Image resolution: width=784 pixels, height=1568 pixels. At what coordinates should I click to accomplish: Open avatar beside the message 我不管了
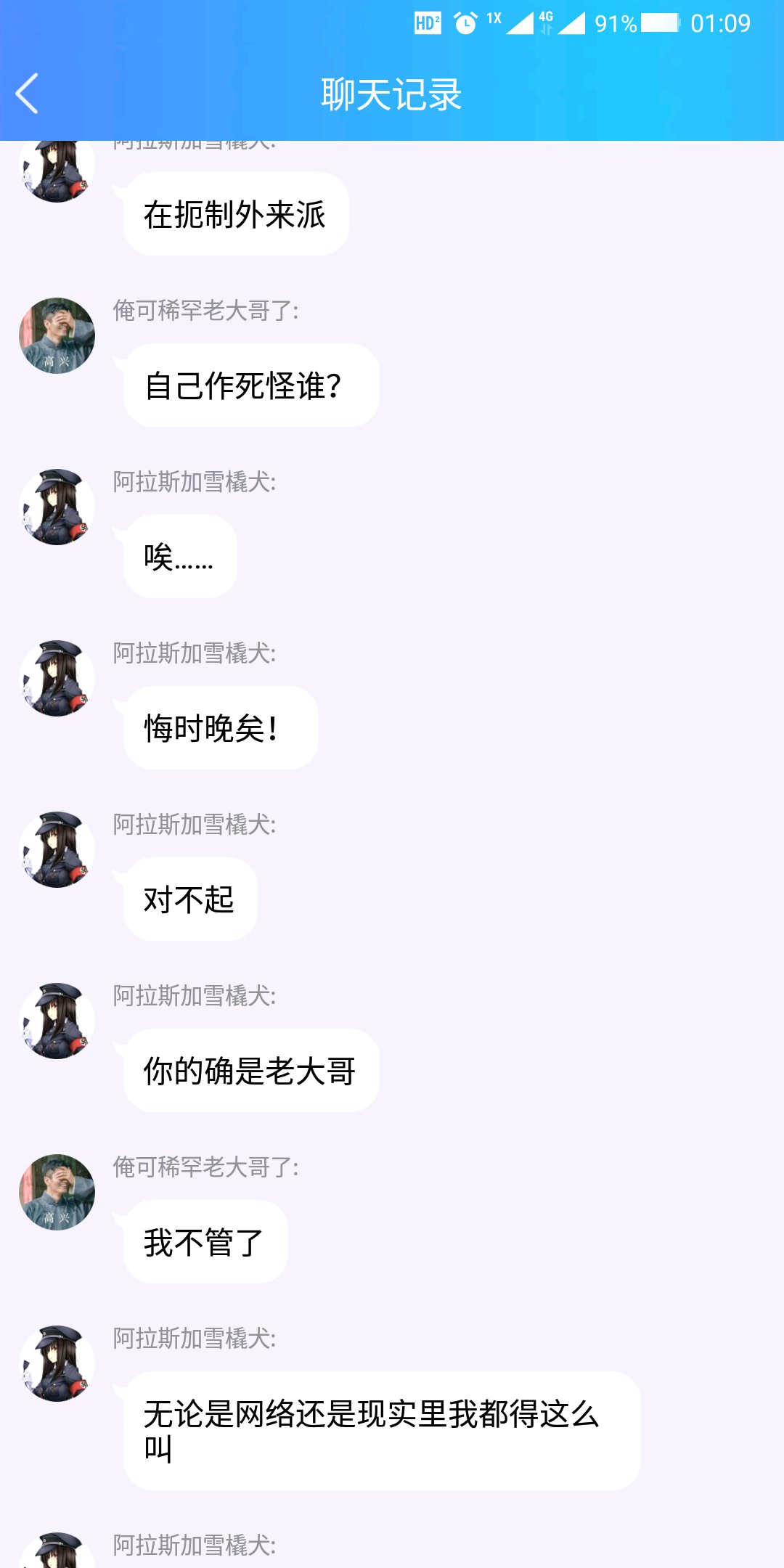click(57, 1192)
